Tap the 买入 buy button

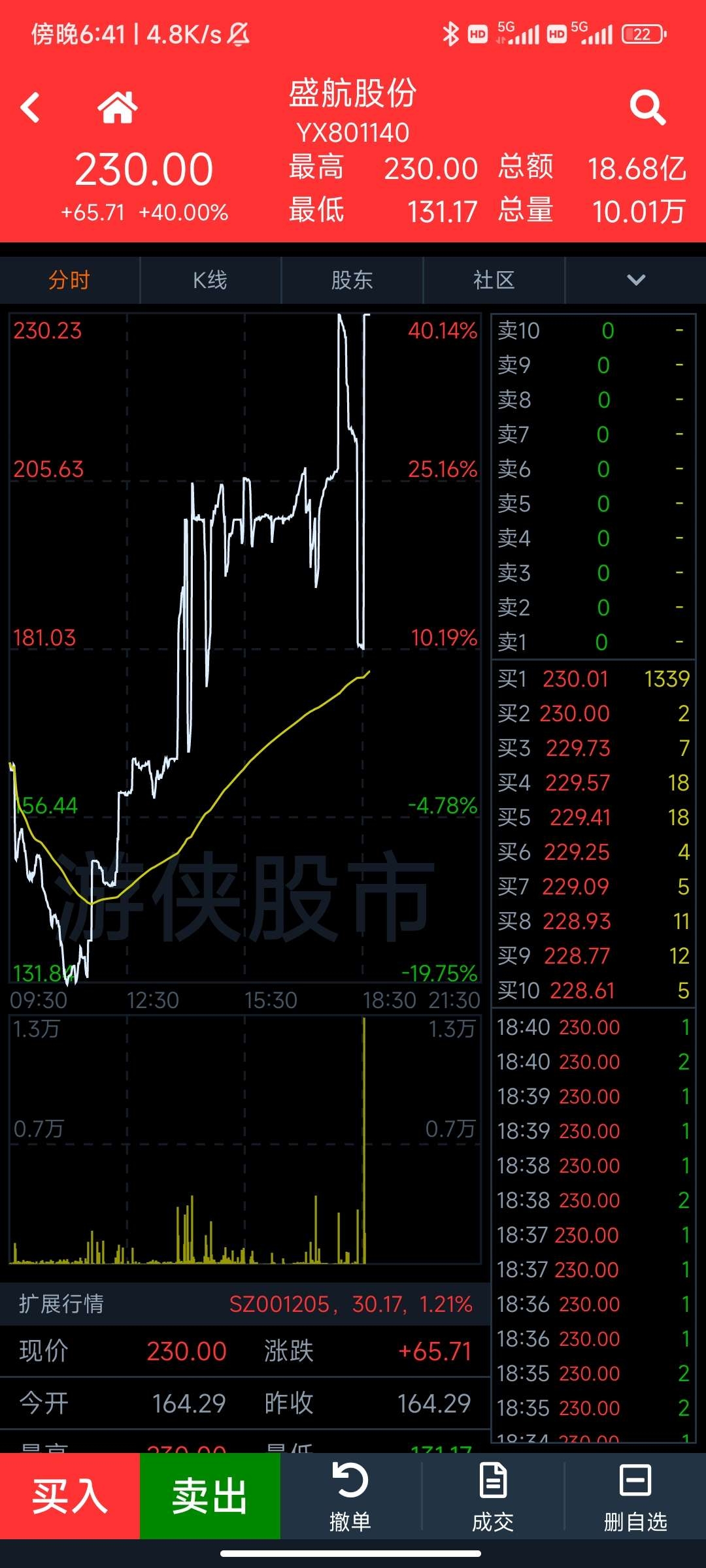click(x=70, y=1495)
